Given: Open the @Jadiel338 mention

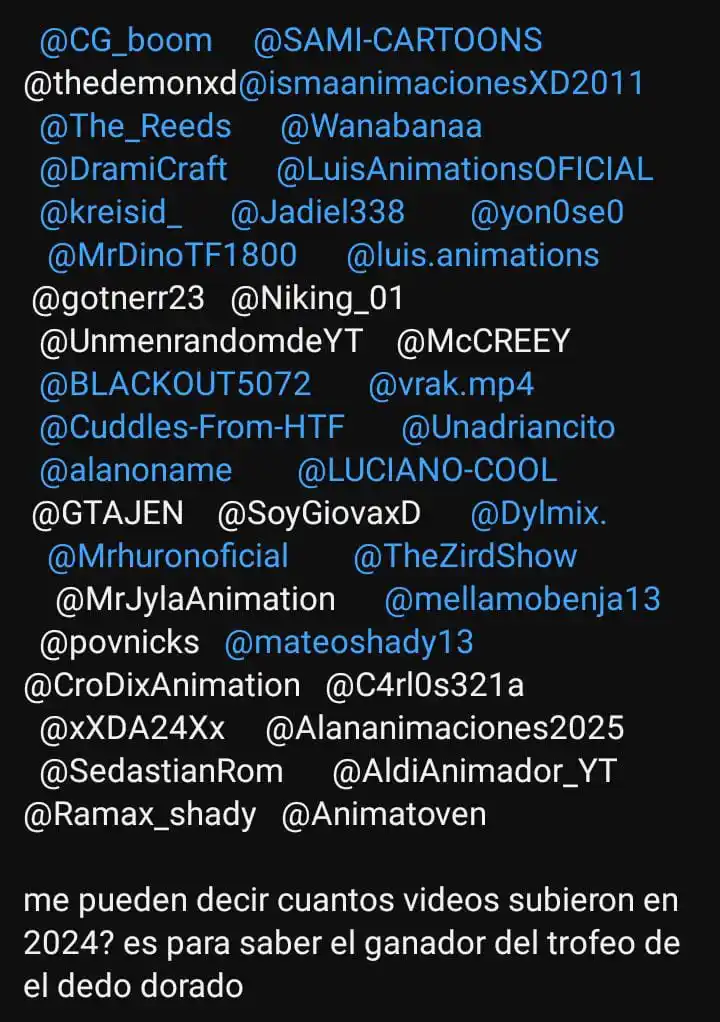Looking at the screenshot, I should click(x=317, y=213).
